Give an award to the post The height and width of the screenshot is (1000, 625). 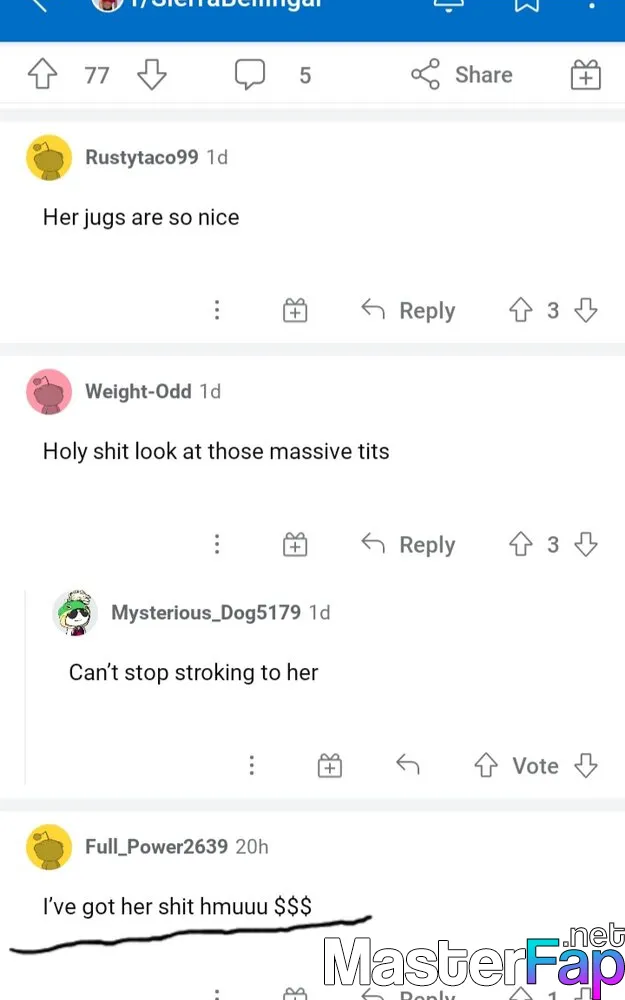(585, 74)
